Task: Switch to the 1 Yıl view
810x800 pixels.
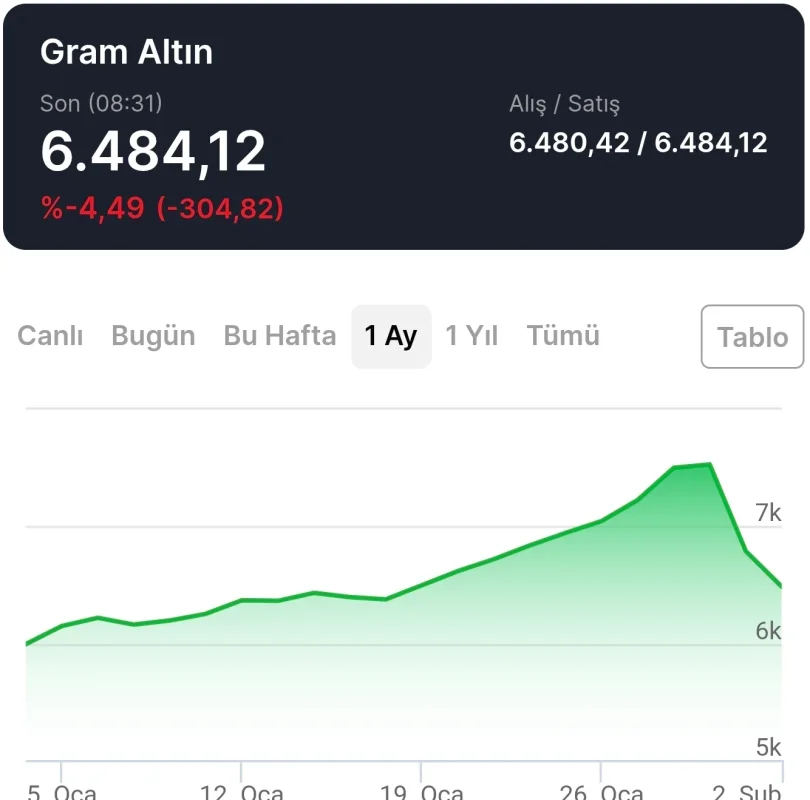Action: 472,336
